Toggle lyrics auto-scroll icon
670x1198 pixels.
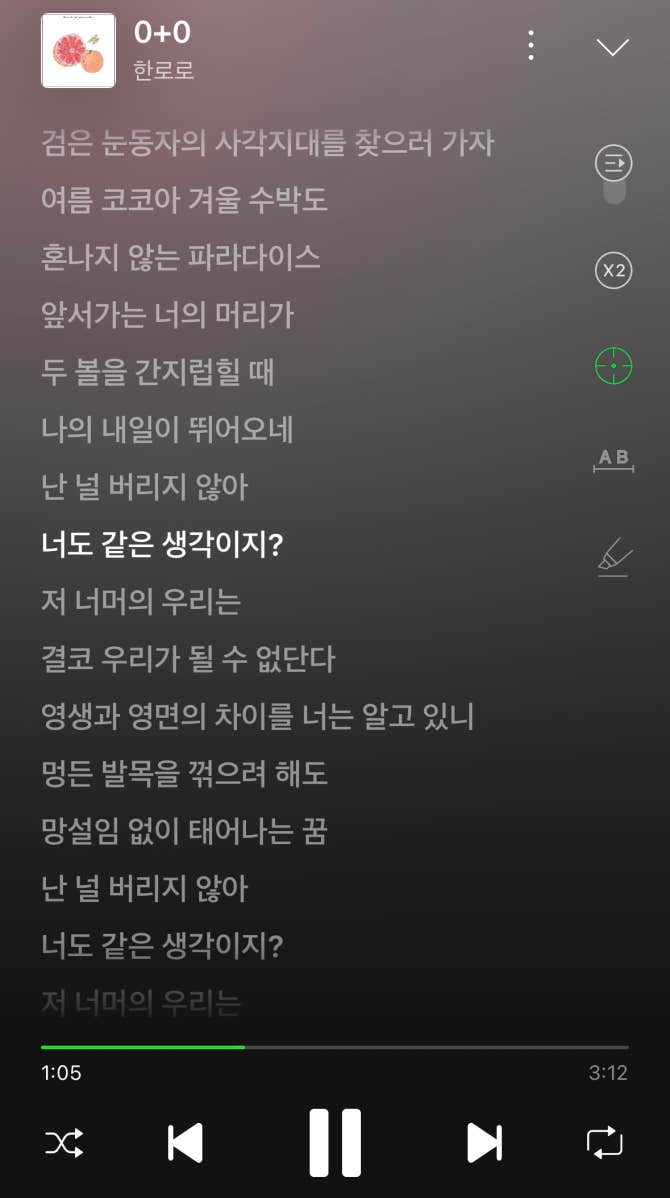[x=614, y=162]
